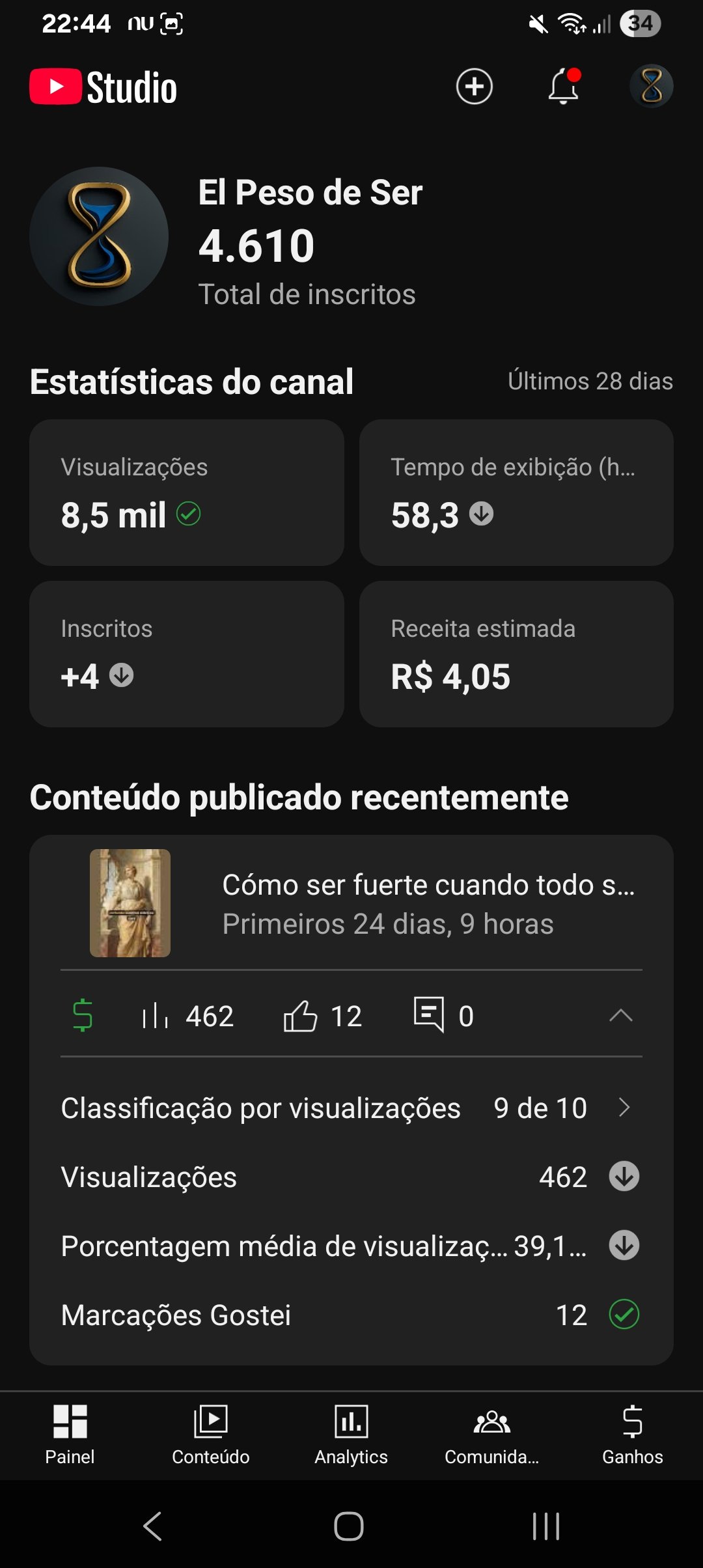703x1568 pixels.
Task: Switch to the Conteúdo tab
Action: pyautogui.click(x=211, y=1435)
